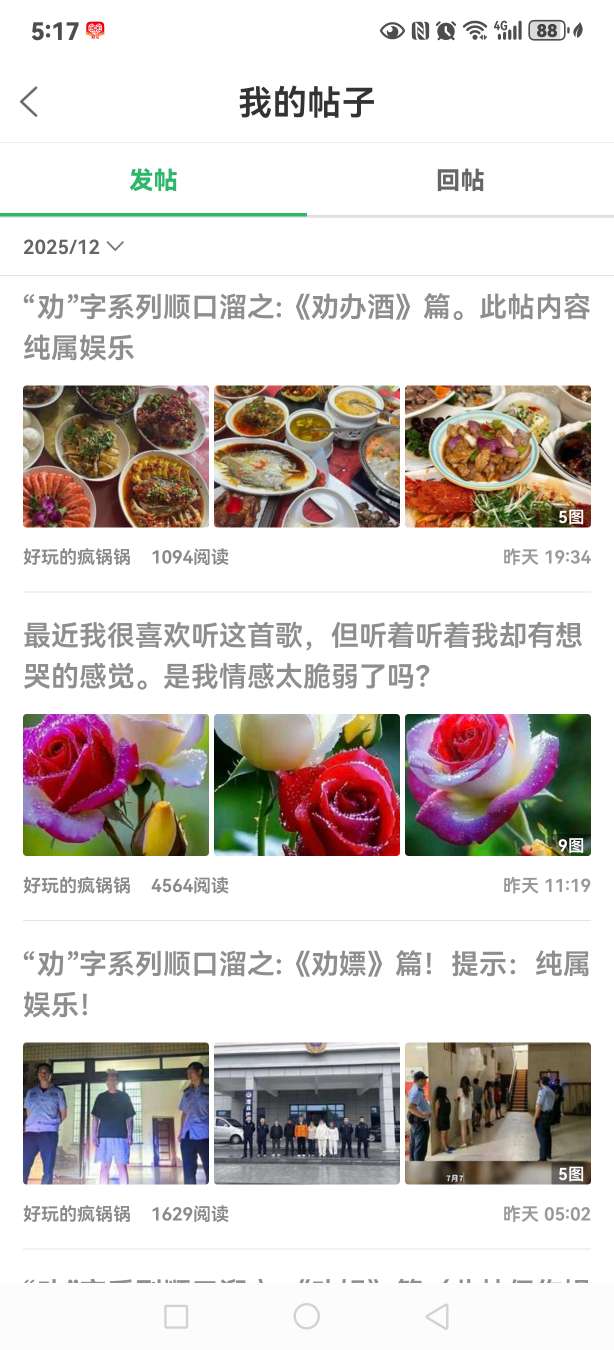
Task: Select the 发帖 tab
Action: [153, 181]
